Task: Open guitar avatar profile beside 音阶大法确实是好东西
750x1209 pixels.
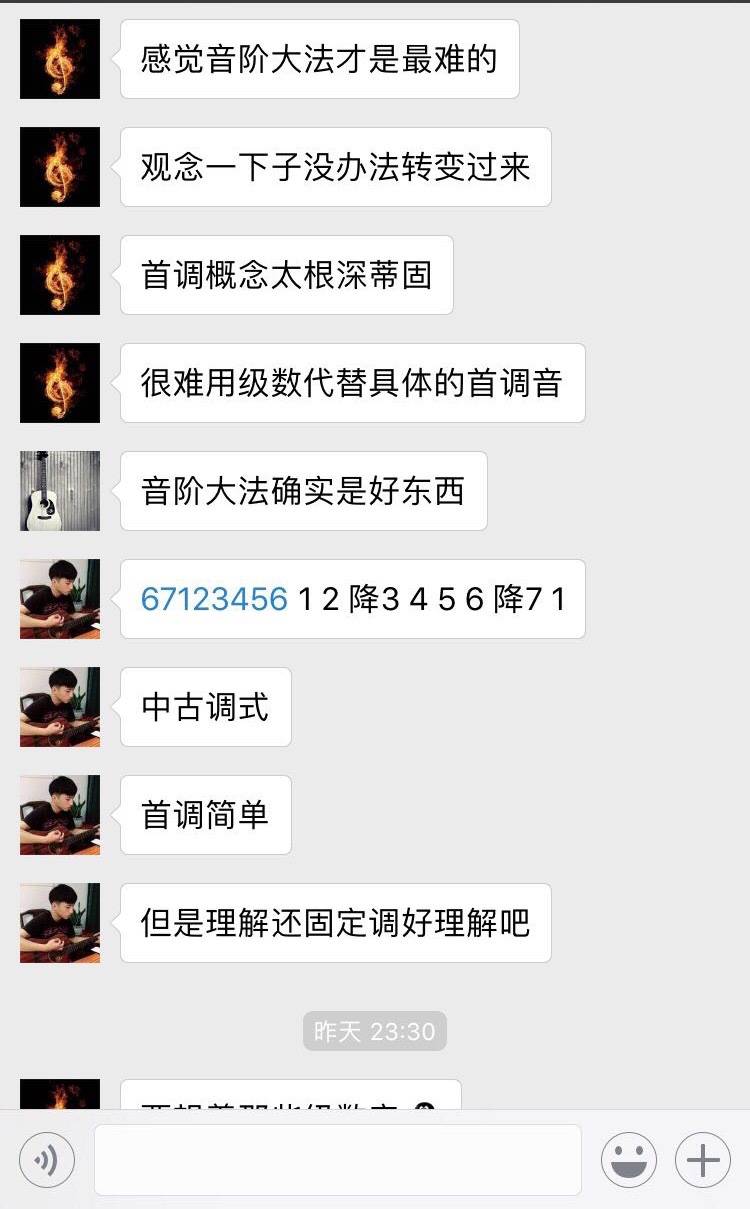Action: pyautogui.click(x=60, y=491)
